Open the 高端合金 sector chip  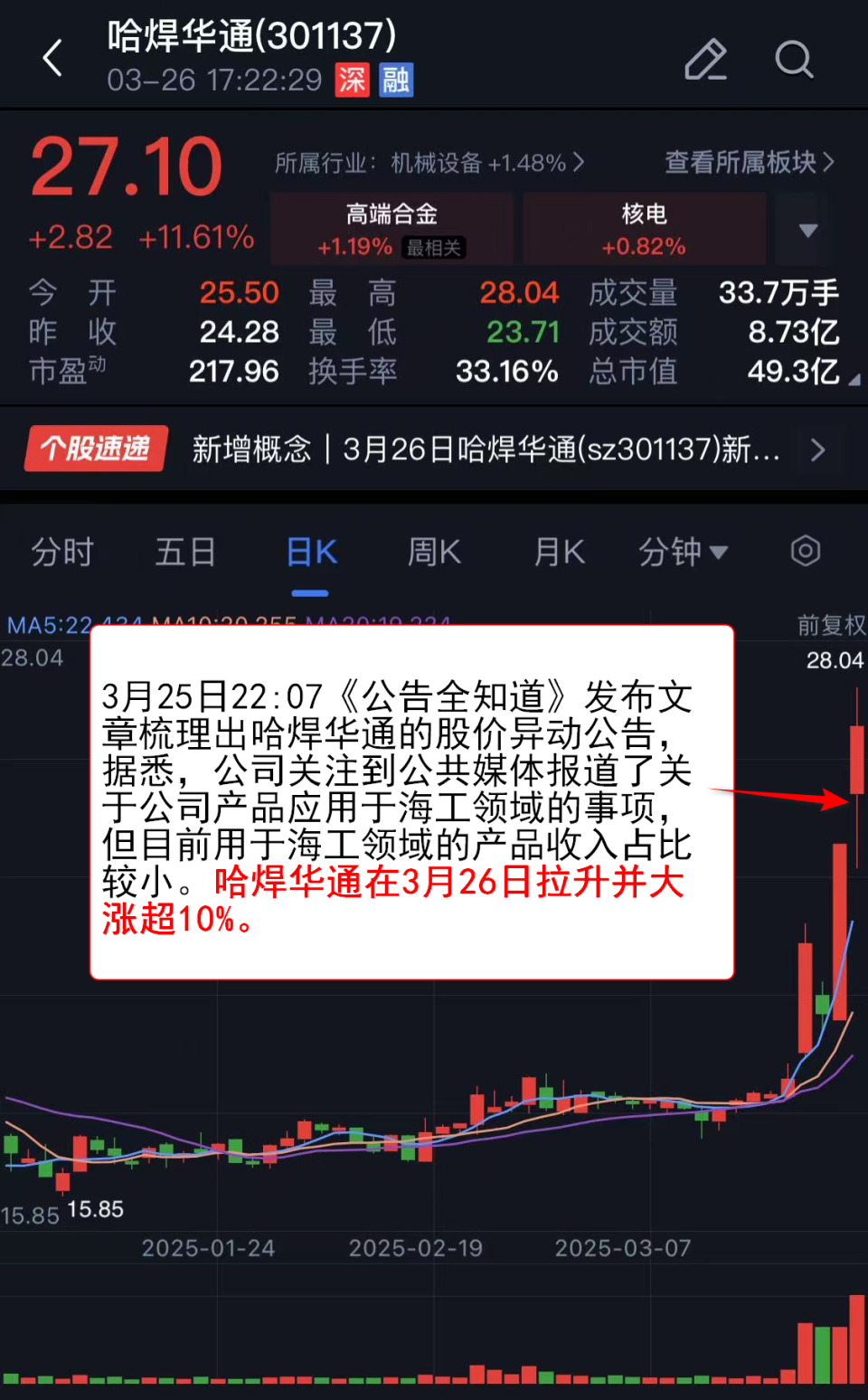(392, 229)
